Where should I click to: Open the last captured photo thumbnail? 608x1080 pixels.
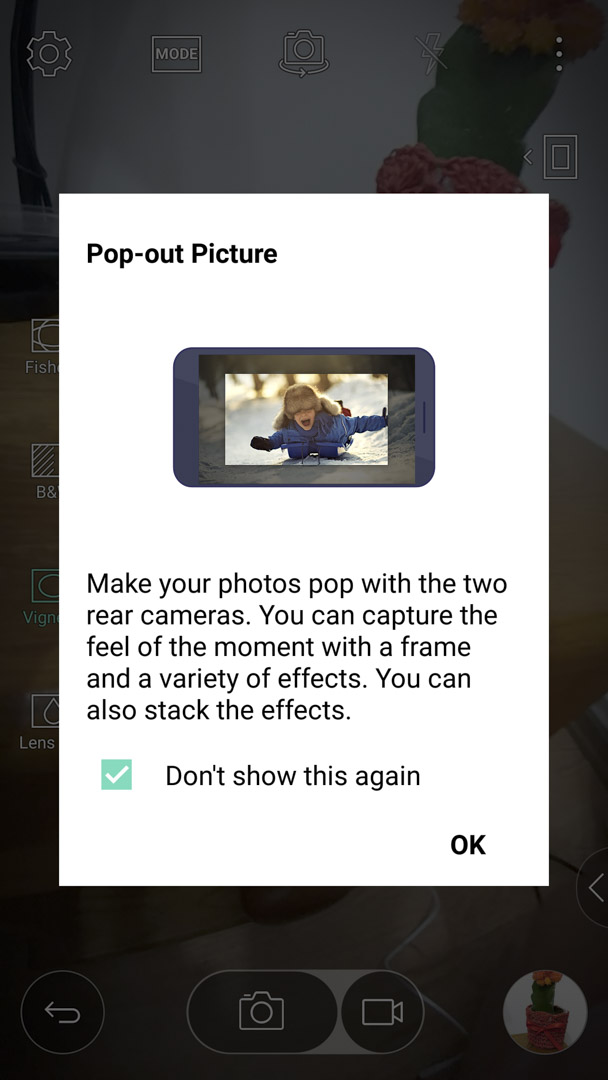(x=545, y=1012)
